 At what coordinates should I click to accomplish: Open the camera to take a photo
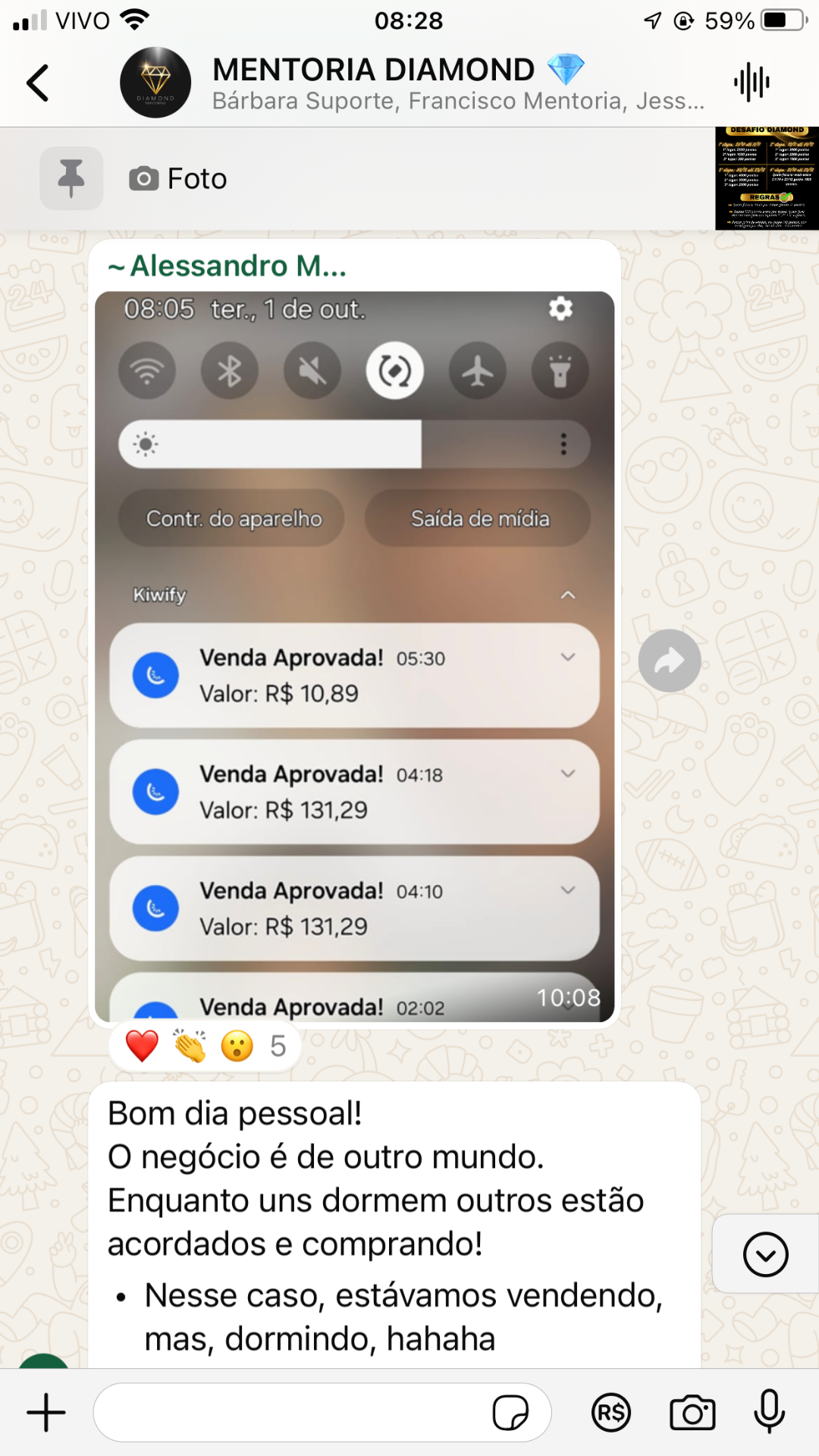(x=692, y=1414)
